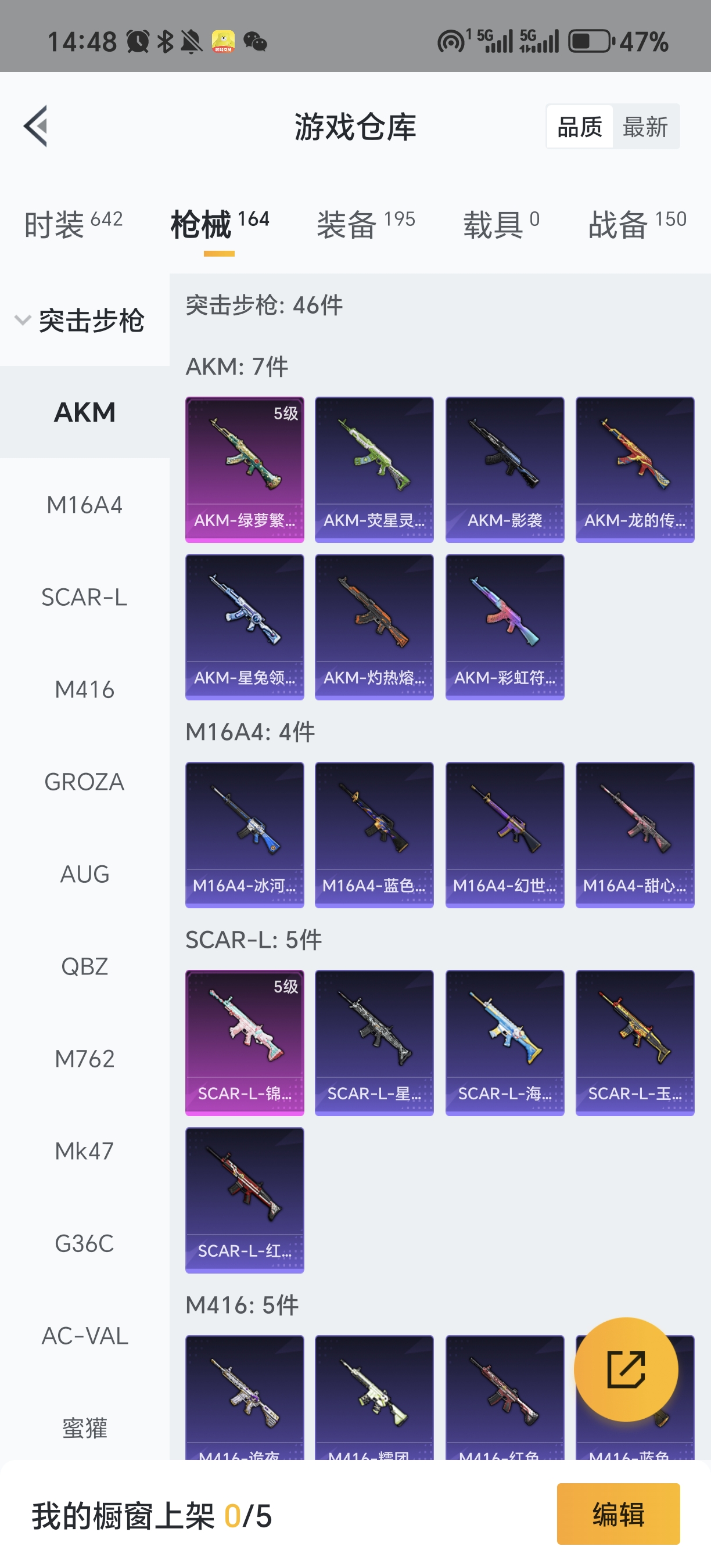The width and height of the screenshot is (711, 1568).
Task: Switch sorting to 最新
Action: (645, 127)
